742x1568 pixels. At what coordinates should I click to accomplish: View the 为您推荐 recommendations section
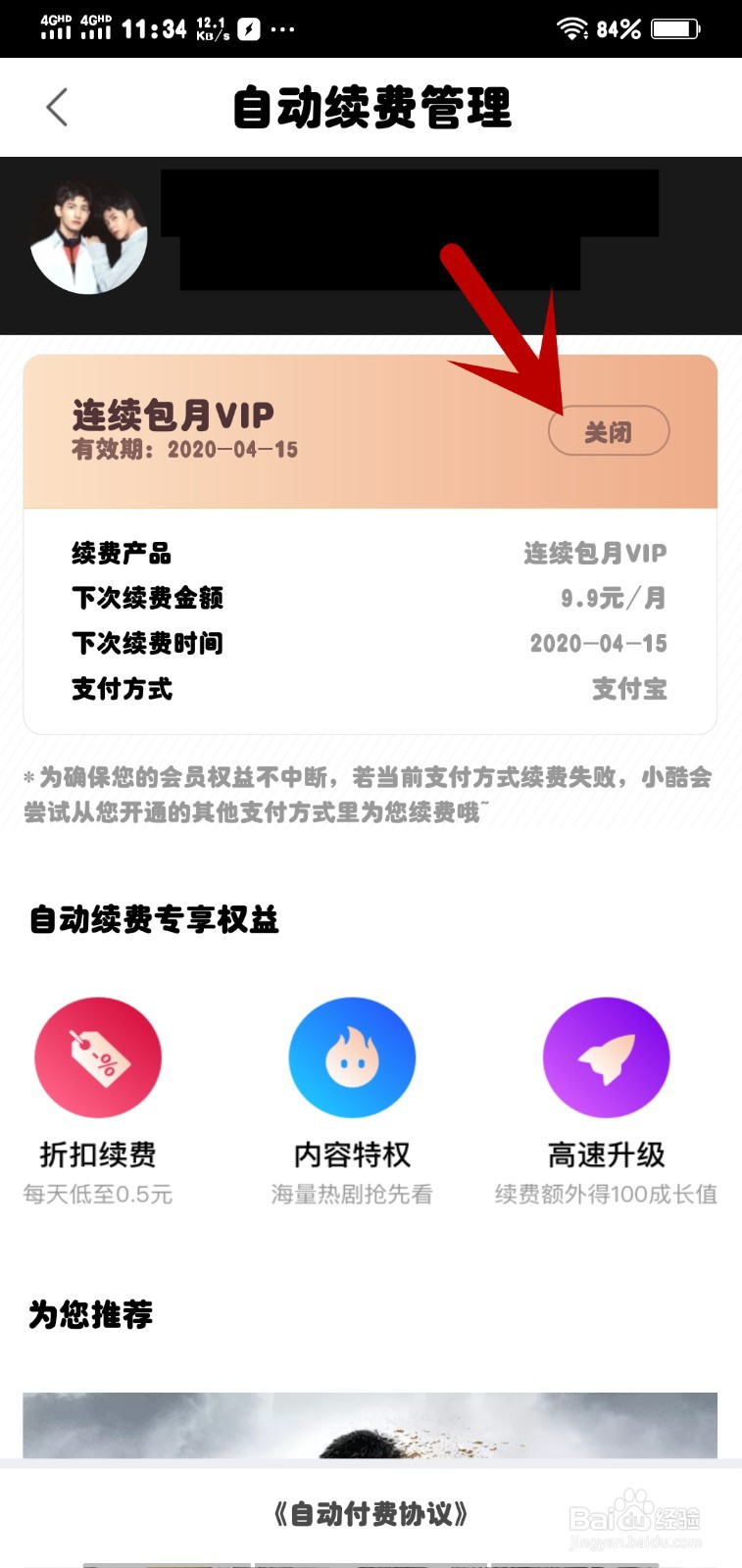(x=89, y=1315)
